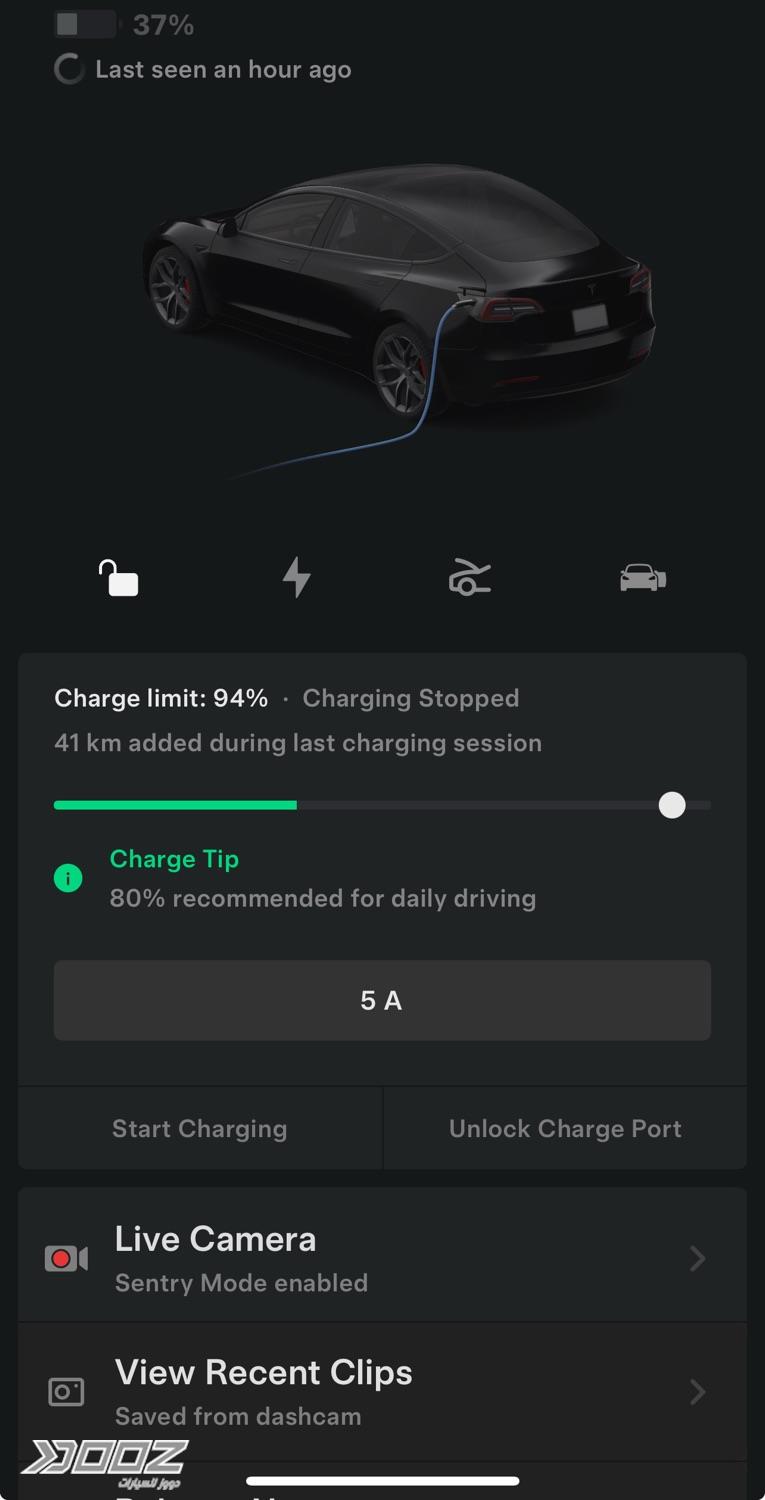The height and width of the screenshot is (1500, 765).
Task: Open the 5 A charge current selector
Action: click(382, 1000)
